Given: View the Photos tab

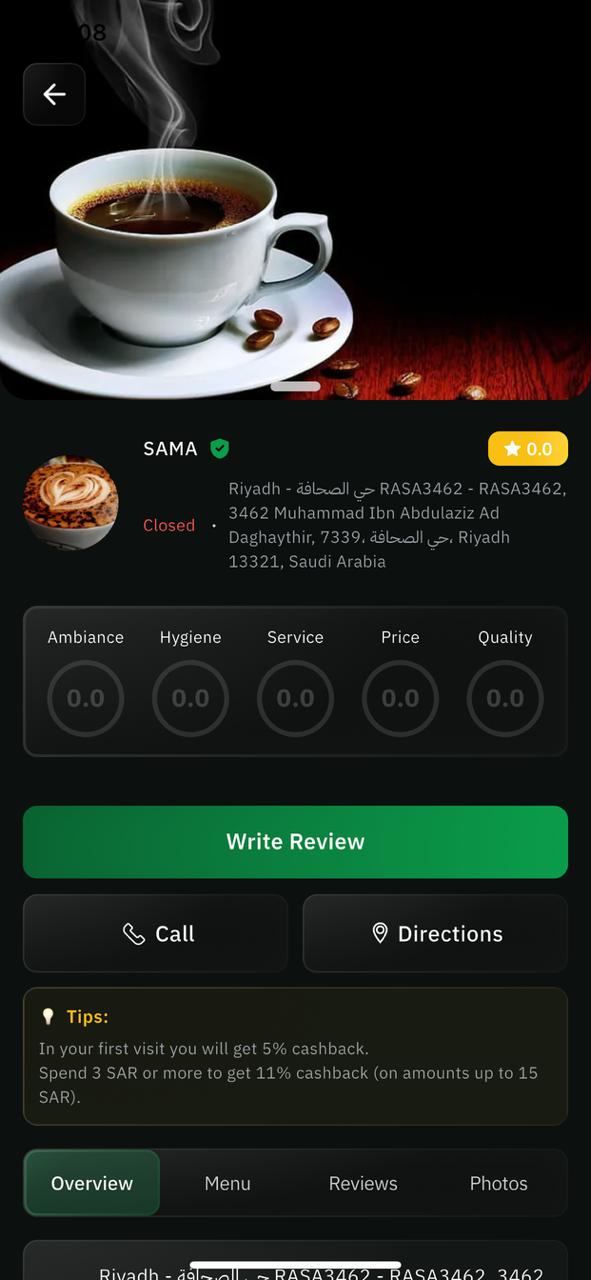Looking at the screenshot, I should pyautogui.click(x=498, y=1183).
